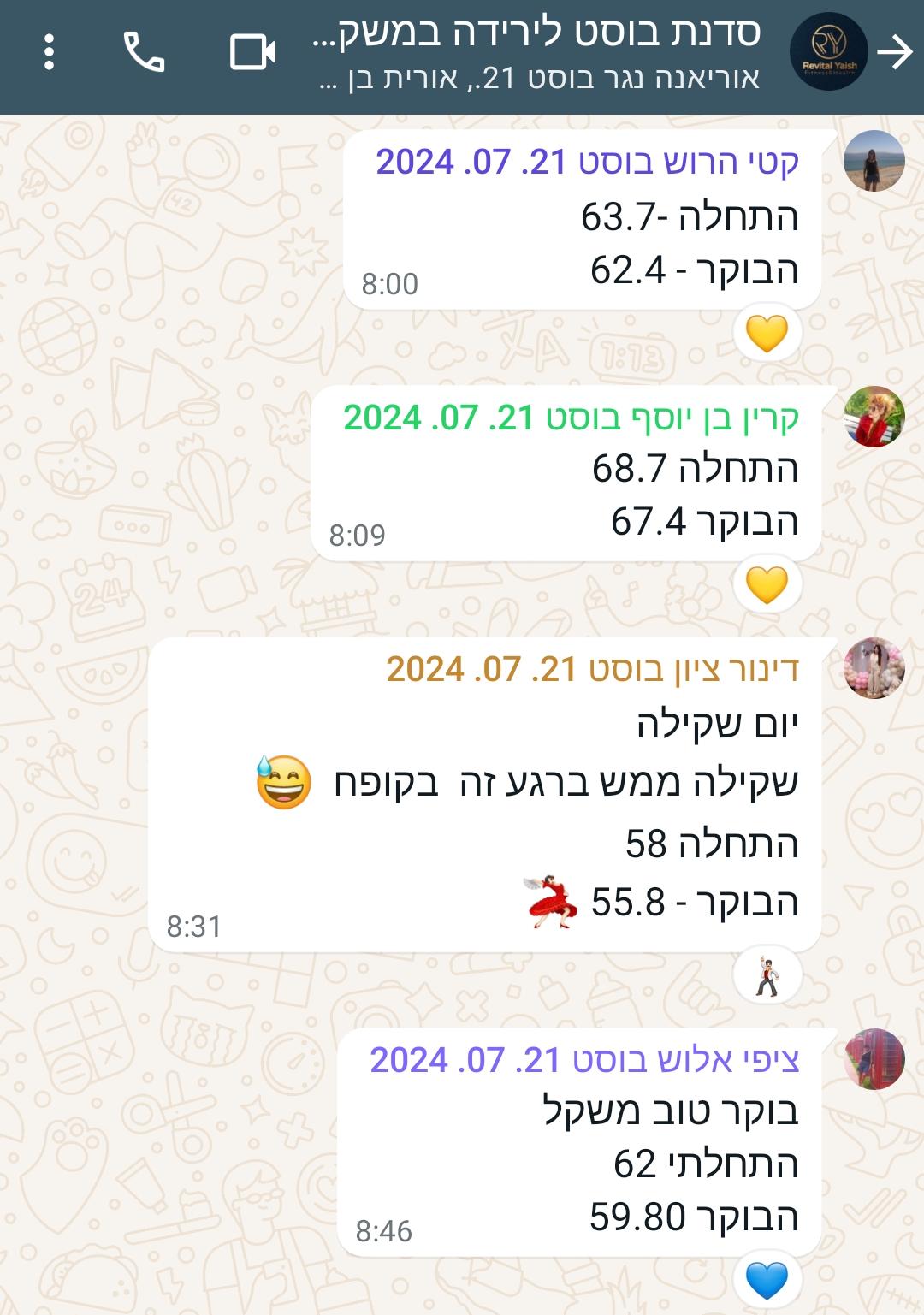Open דינור ציון's profile picture

(x=874, y=667)
